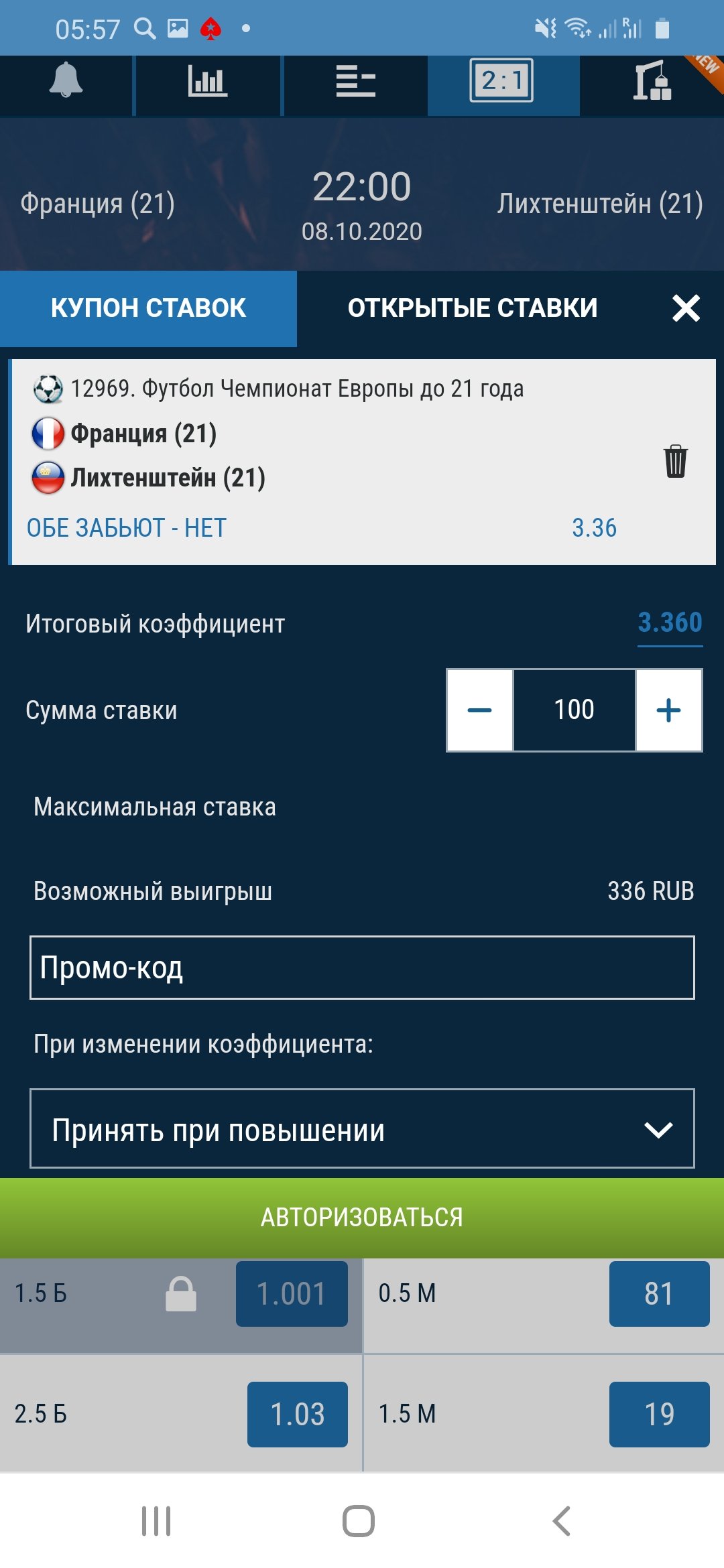Switch to the Открытые ставки tab
Screen dimensions: 724x1568
coord(472,308)
